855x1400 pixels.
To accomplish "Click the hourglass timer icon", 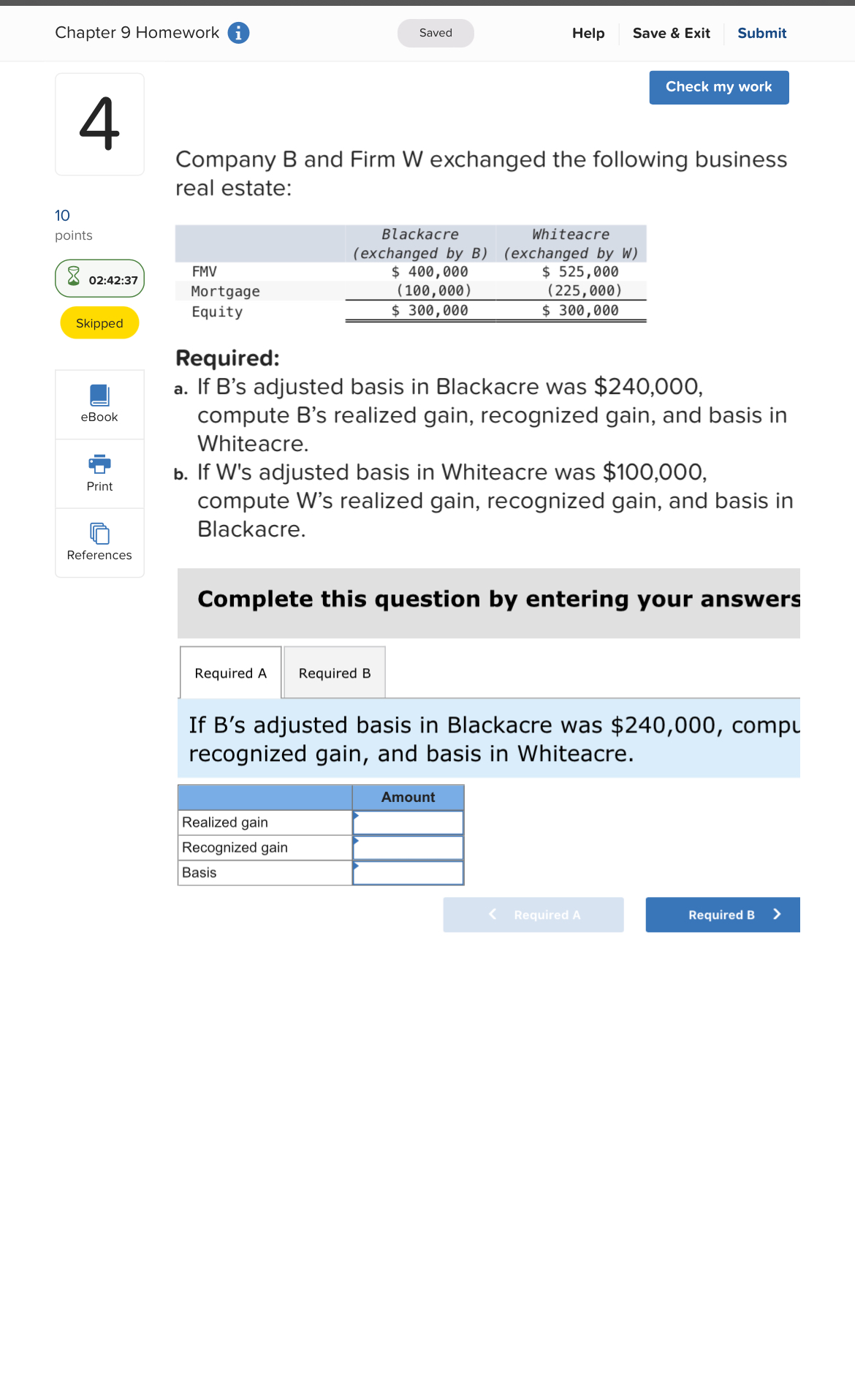I will tap(73, 279).
